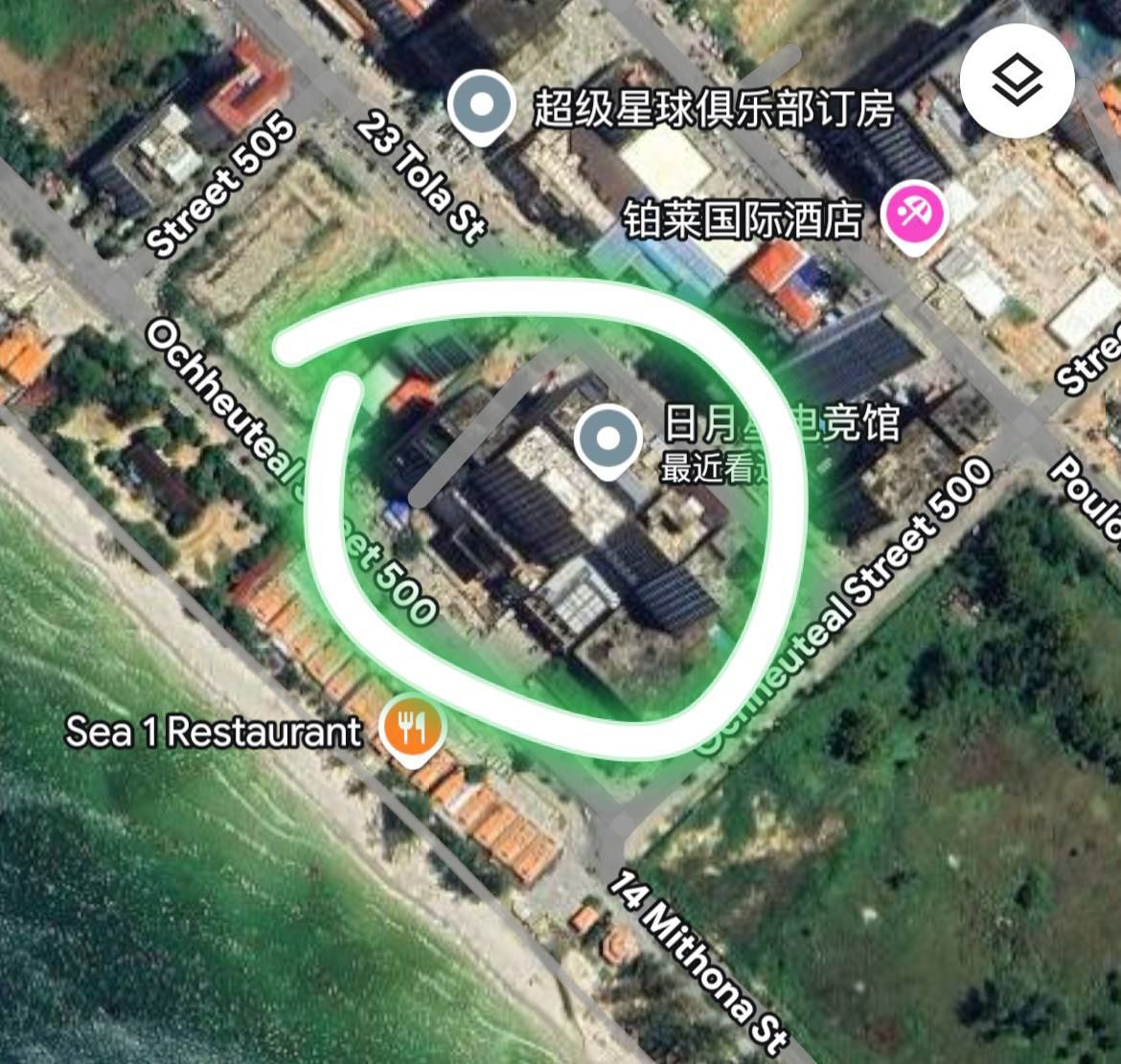Open the map layers button
This screenshot has width=1121, height=1064.
coord(1017,81)
